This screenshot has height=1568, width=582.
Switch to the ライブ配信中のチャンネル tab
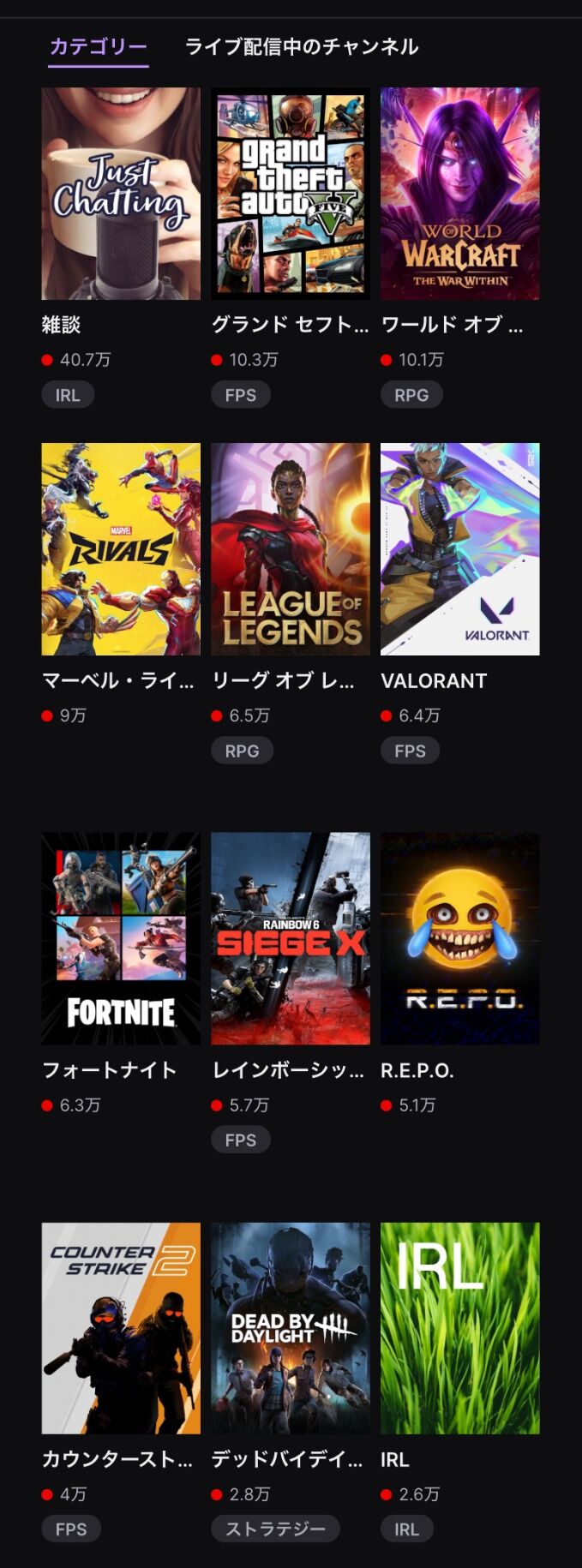click(x=302, y=46)
